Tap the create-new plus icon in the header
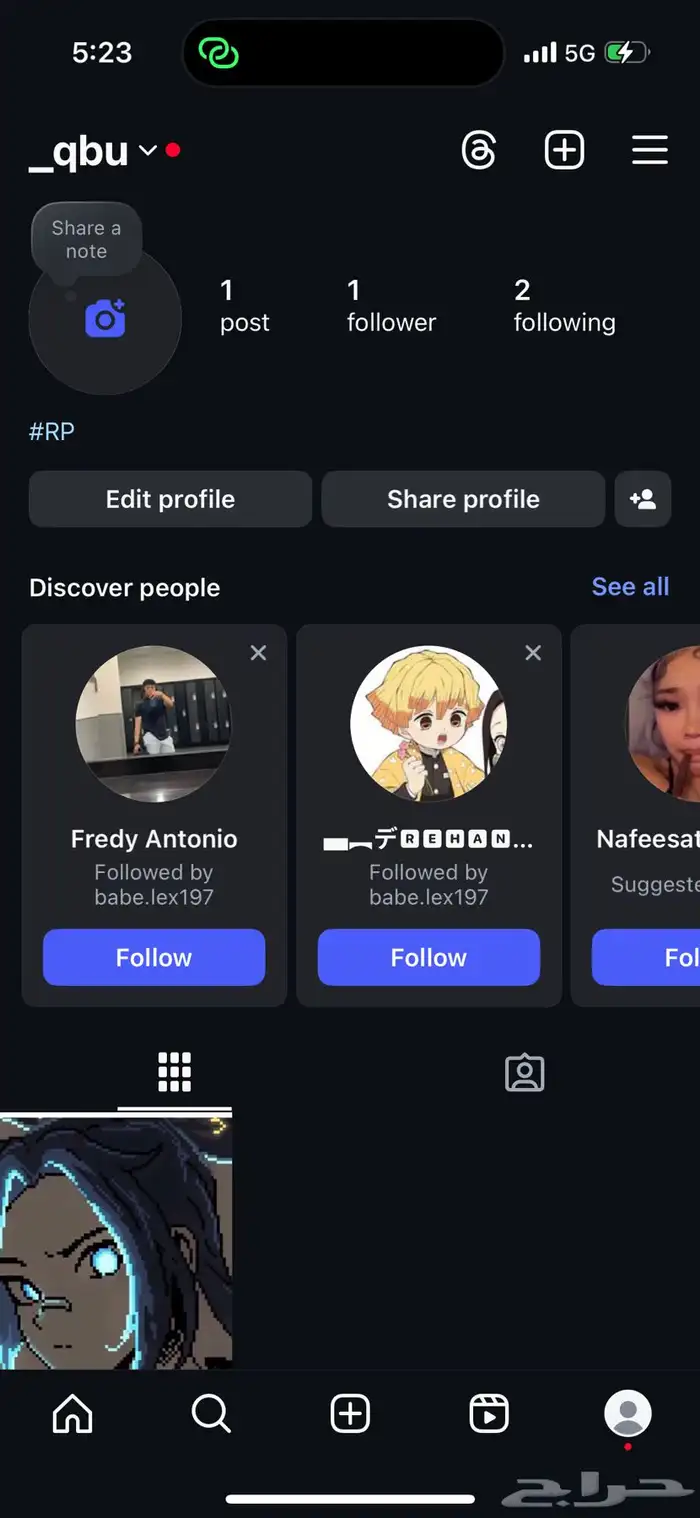The width and height of the screenshot is (700, 1518). (x=564, y=151)
